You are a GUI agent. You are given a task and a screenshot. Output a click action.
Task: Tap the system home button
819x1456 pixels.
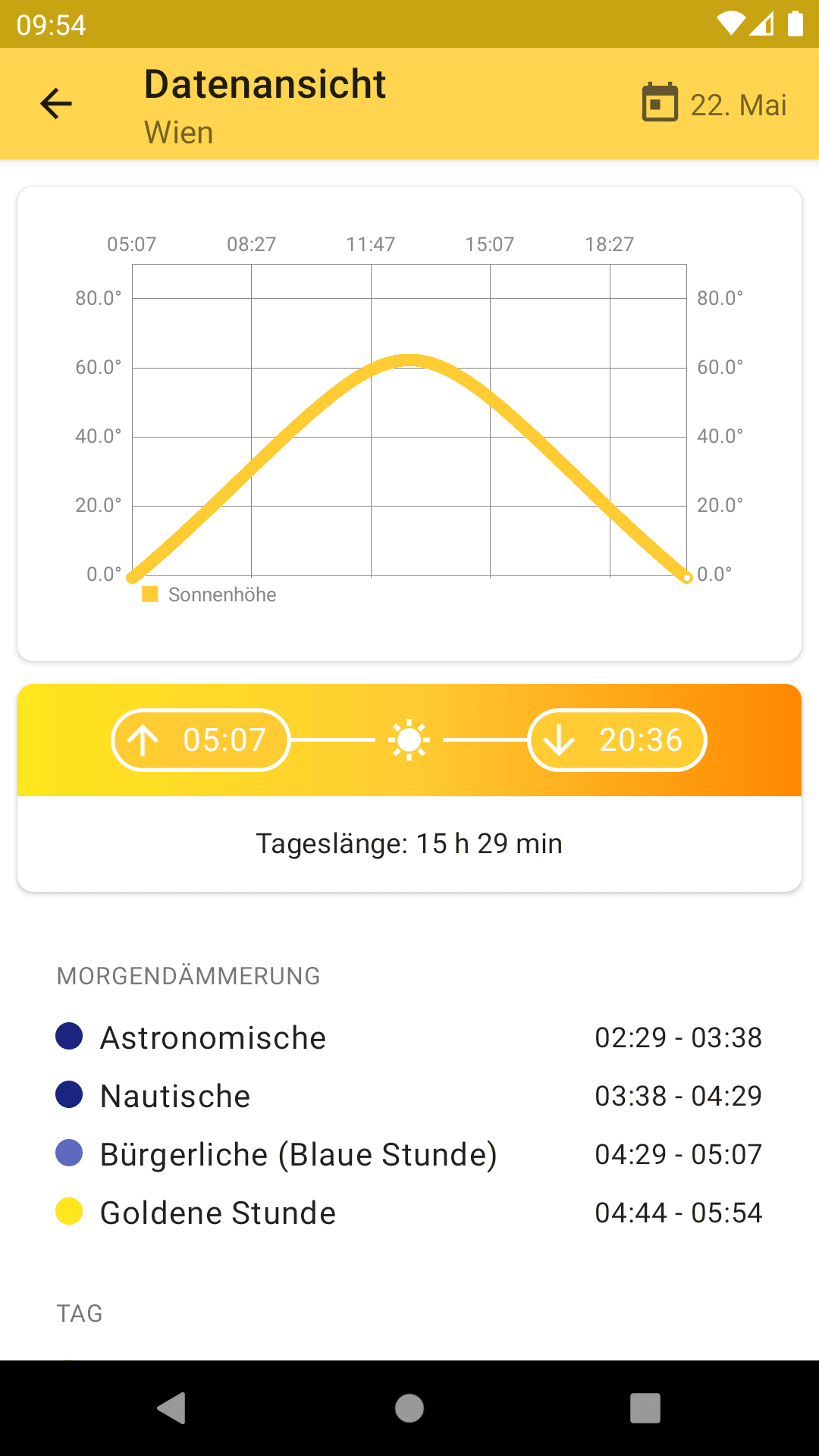409,1408
